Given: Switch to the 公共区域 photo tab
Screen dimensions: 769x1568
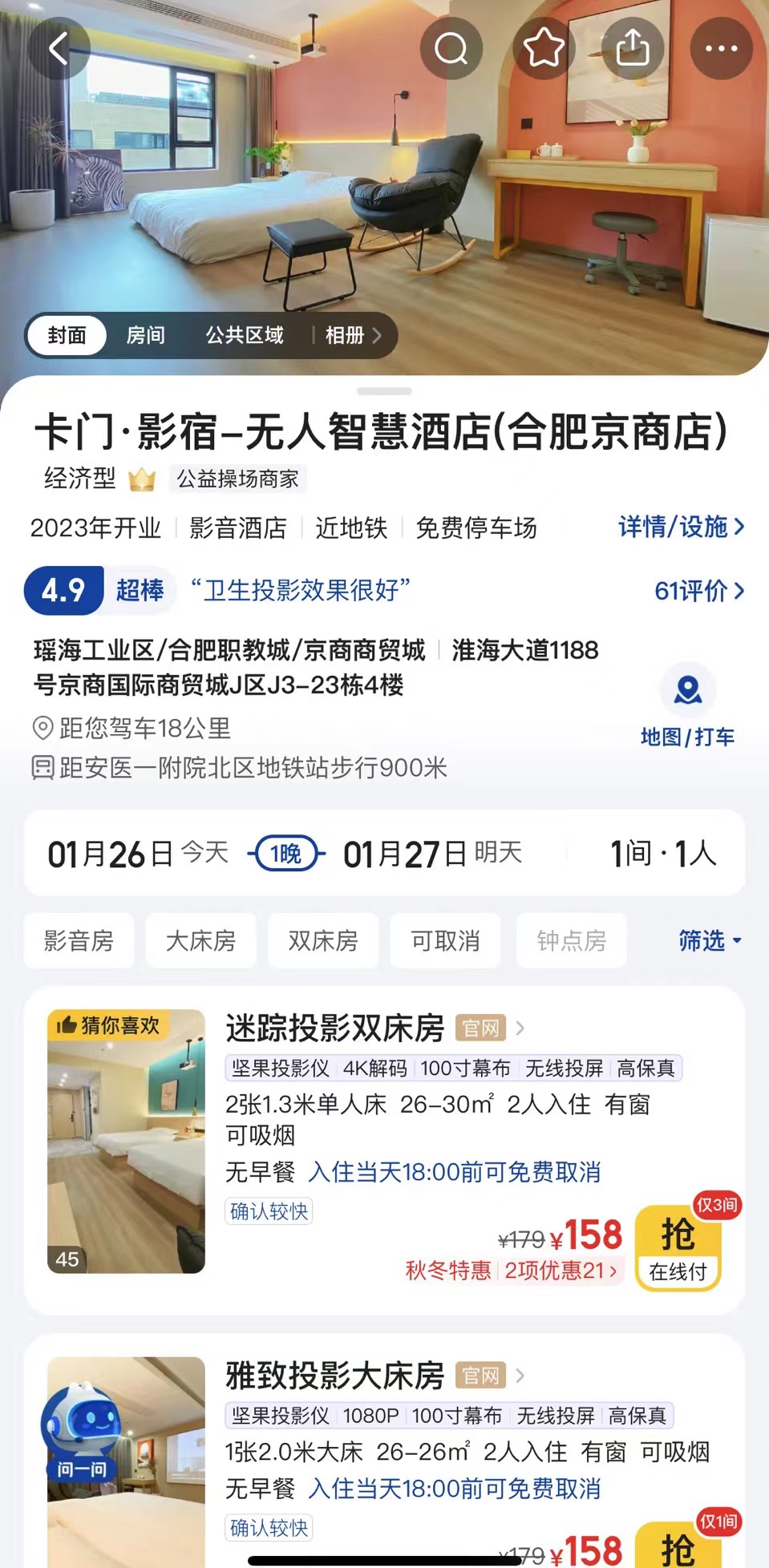Looking at the screenshot, I should (245, 335).
